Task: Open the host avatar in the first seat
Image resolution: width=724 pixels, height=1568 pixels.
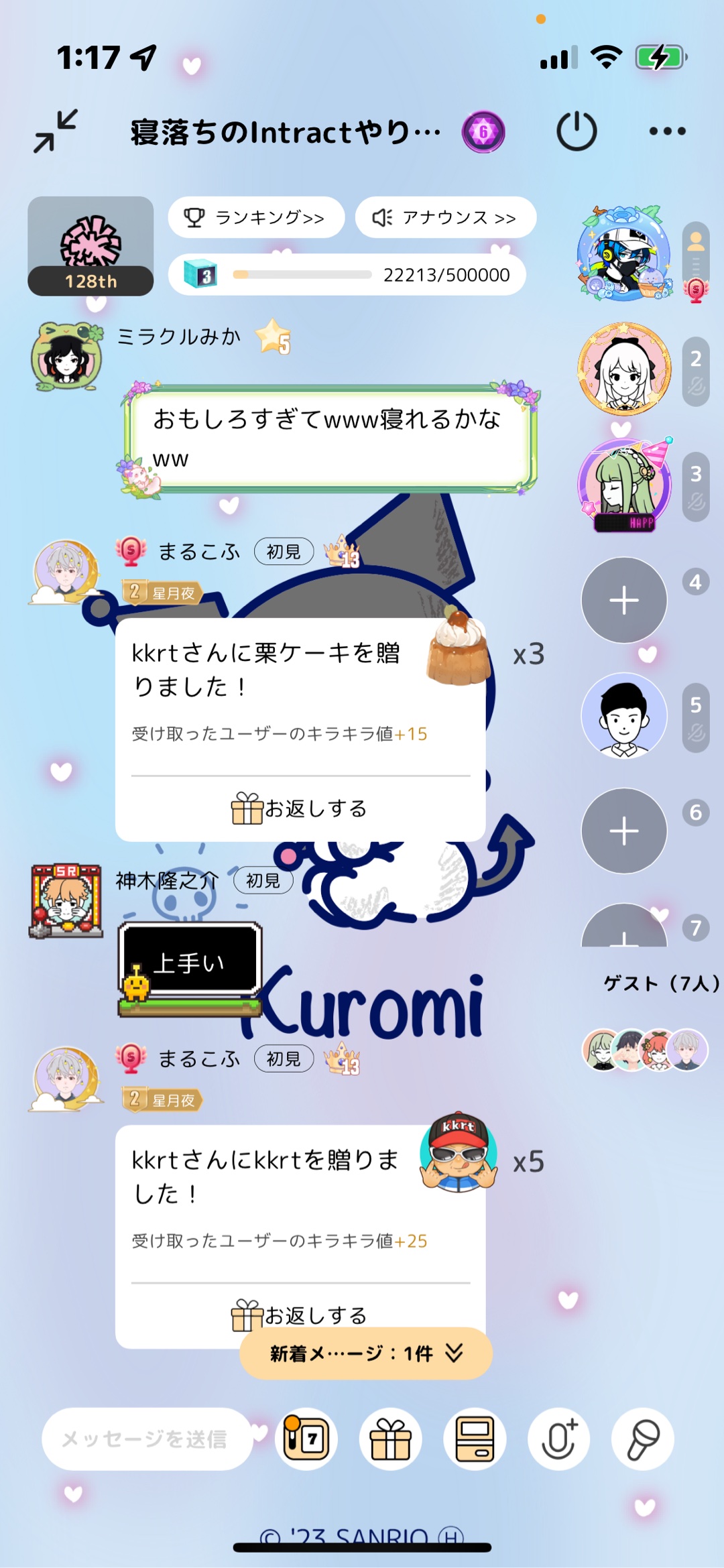Action: pyautogui.click(x=625, y=253)
